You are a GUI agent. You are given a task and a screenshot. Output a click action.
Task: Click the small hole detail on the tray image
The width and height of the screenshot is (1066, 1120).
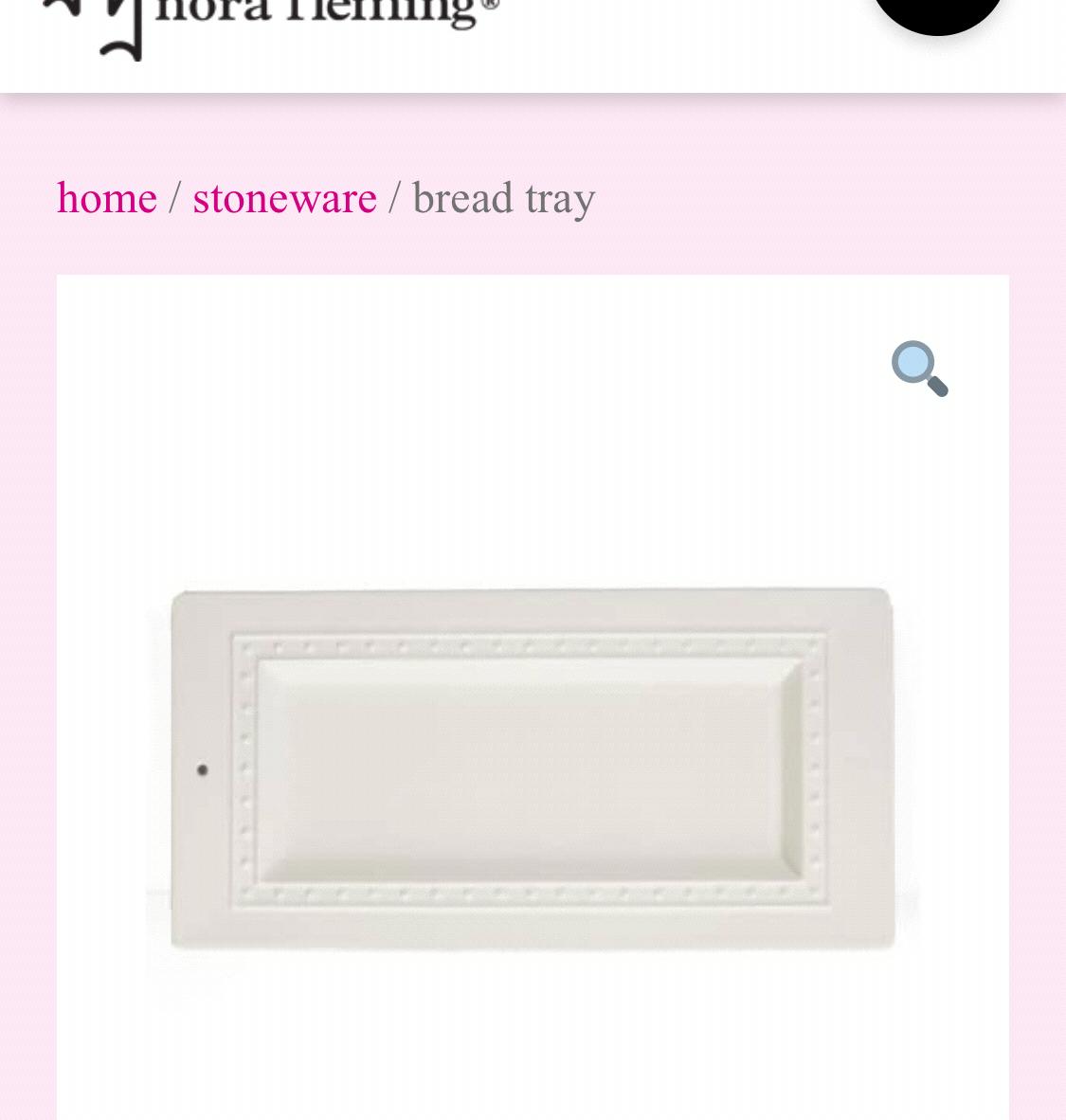click(202, 770)
